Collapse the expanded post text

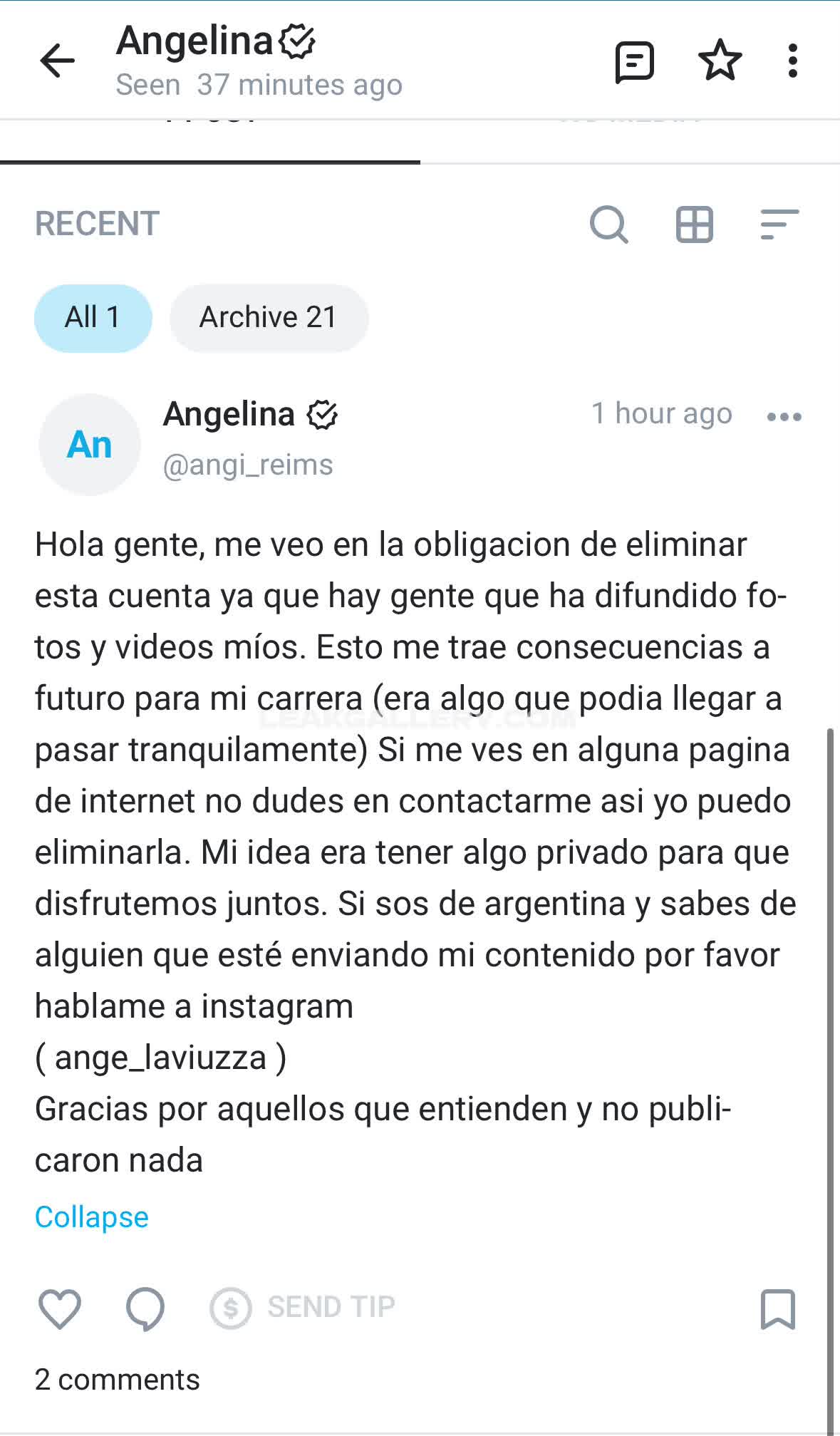pyautogui.click(x=91, y=1217)
